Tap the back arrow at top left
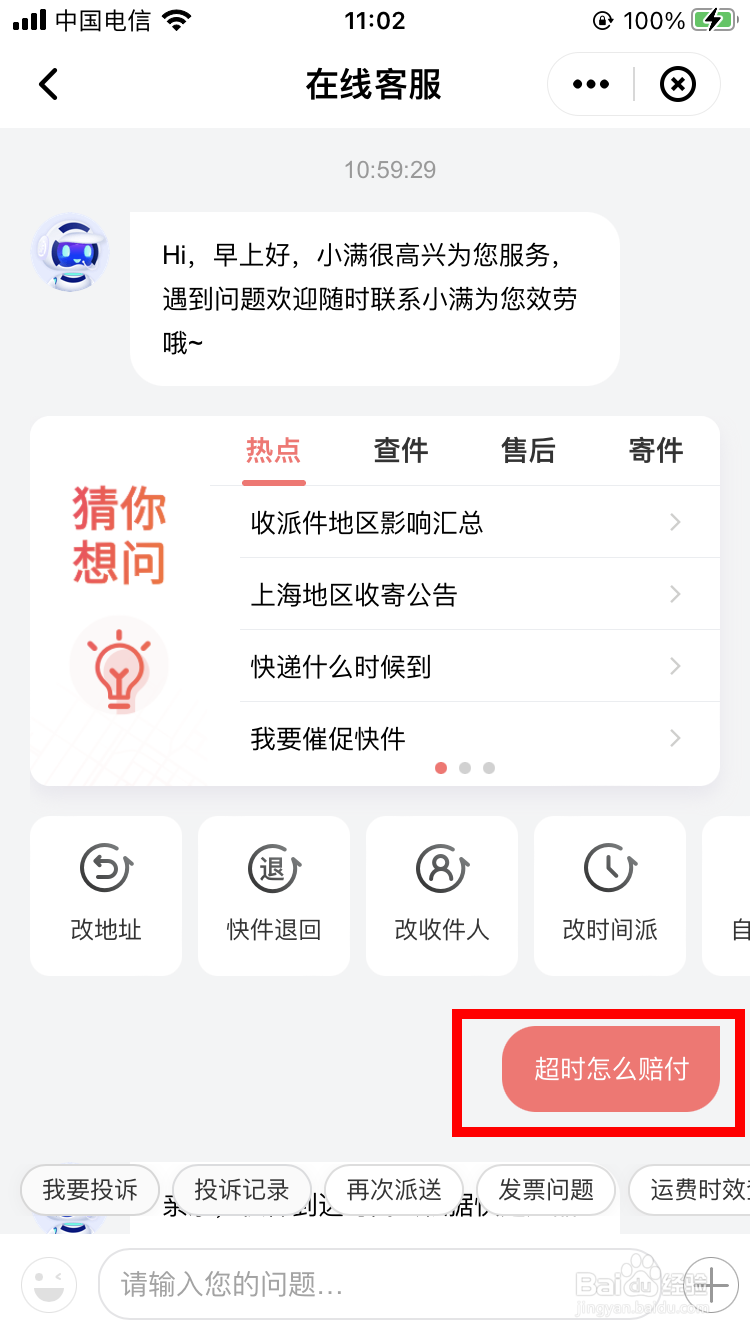This screenshot has width=750, height=1334. [48, 84]
